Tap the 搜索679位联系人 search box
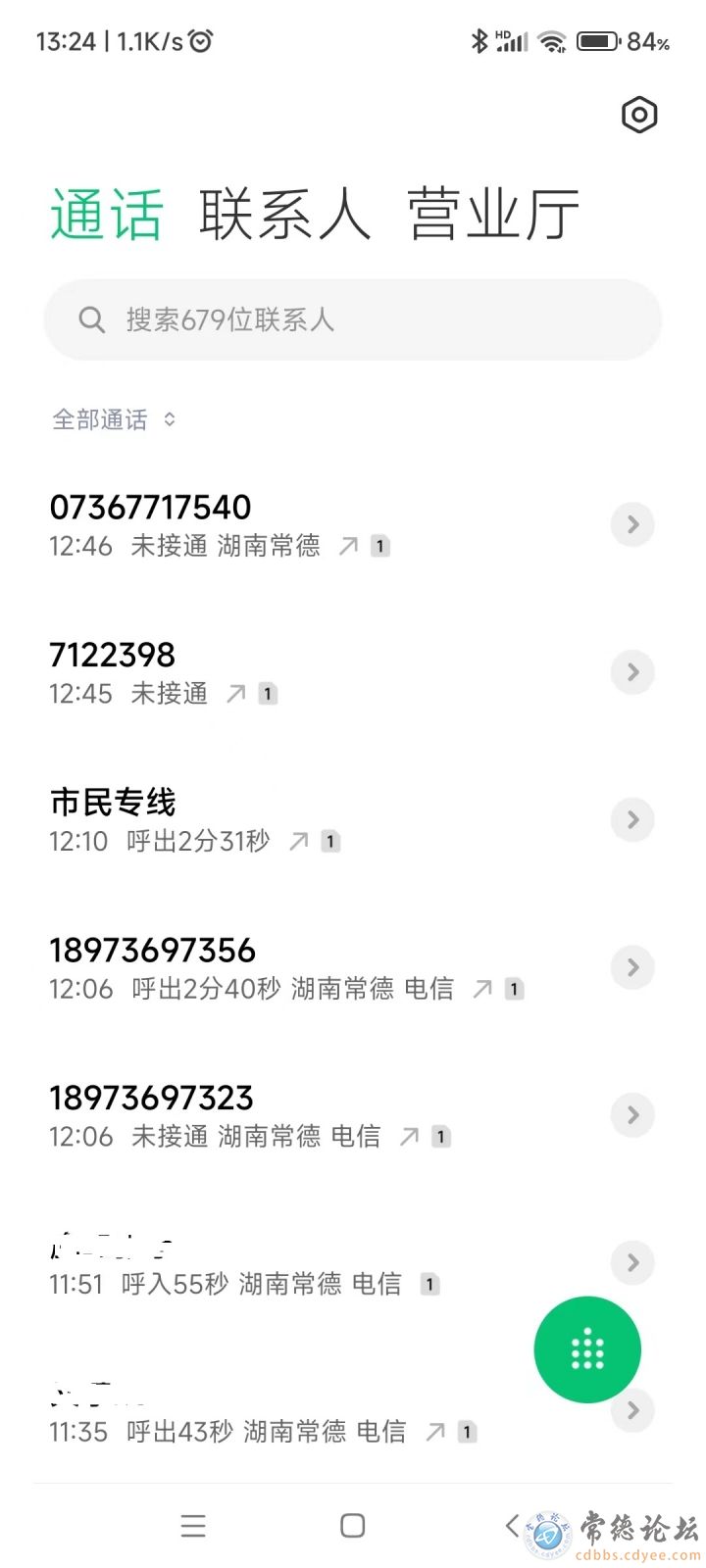This screenshot has width=706, height=1568. click(x=353, y=319)
